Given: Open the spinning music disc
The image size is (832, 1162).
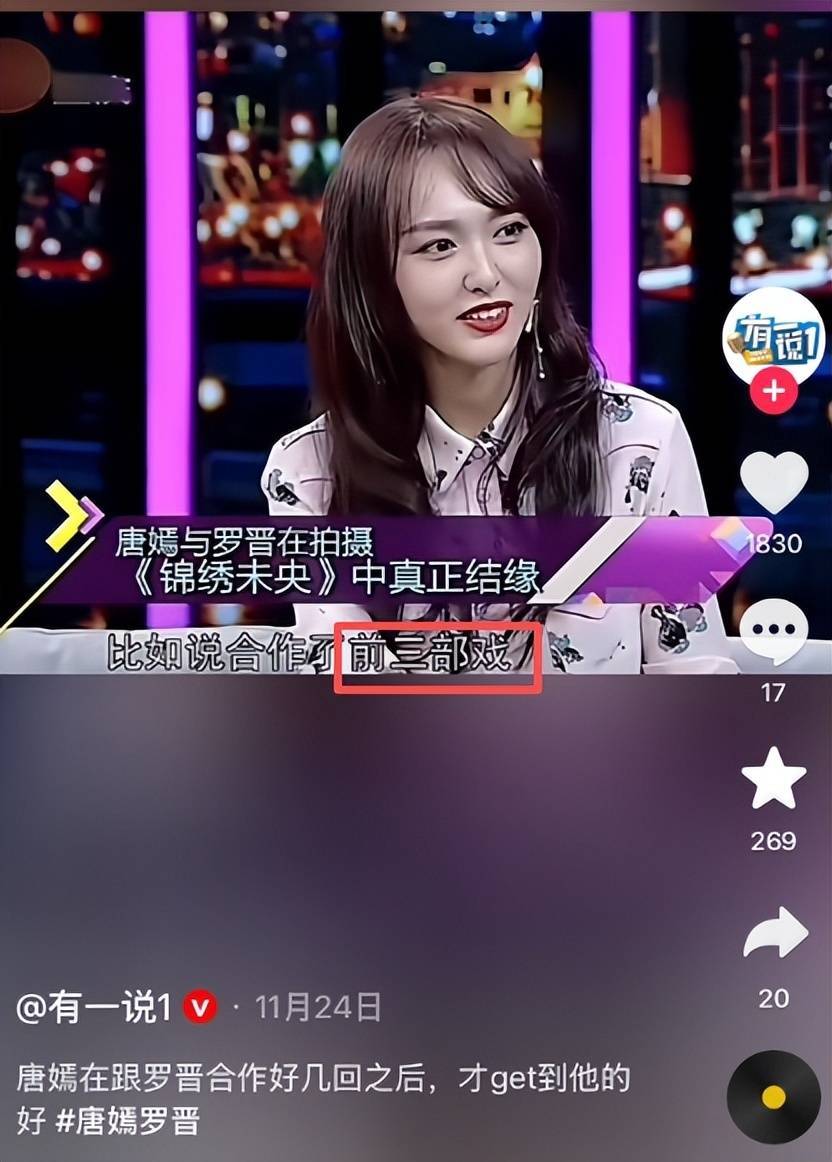Looking at the screenshot, I should (774, 1097).
